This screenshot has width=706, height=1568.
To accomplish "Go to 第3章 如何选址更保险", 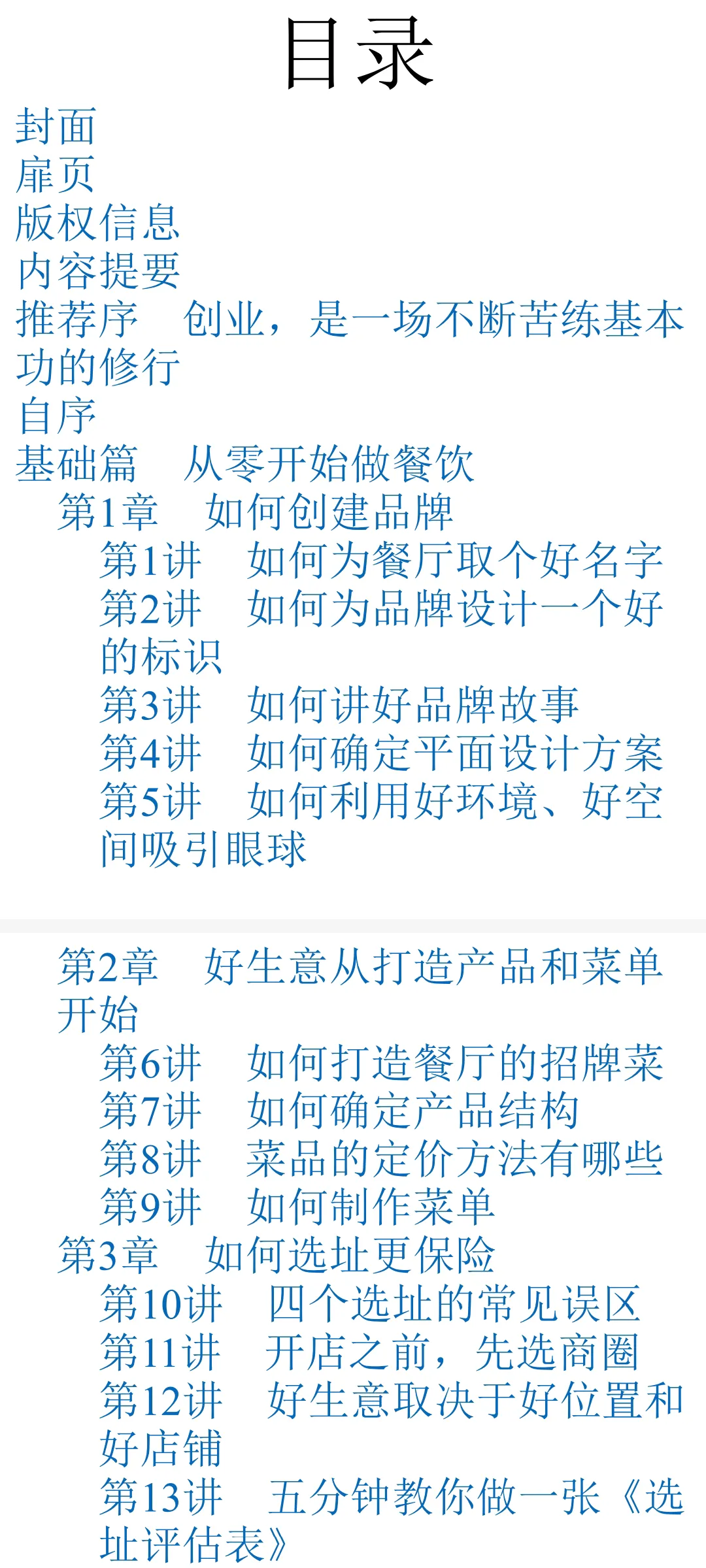I will coord(276,1255).
